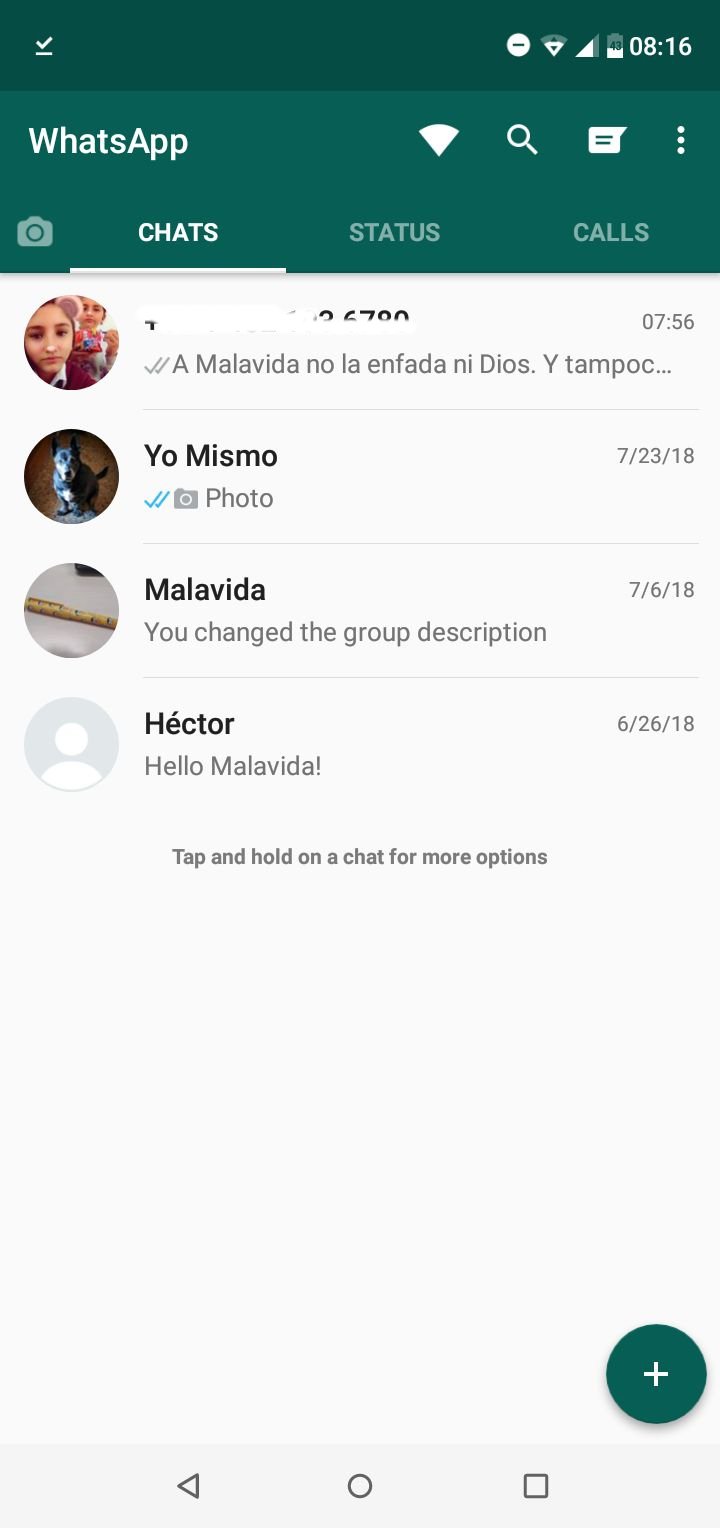Screen dimensions: 720x1528
Task: Open the Yo Mismo chat
Action: coord(360,477)
